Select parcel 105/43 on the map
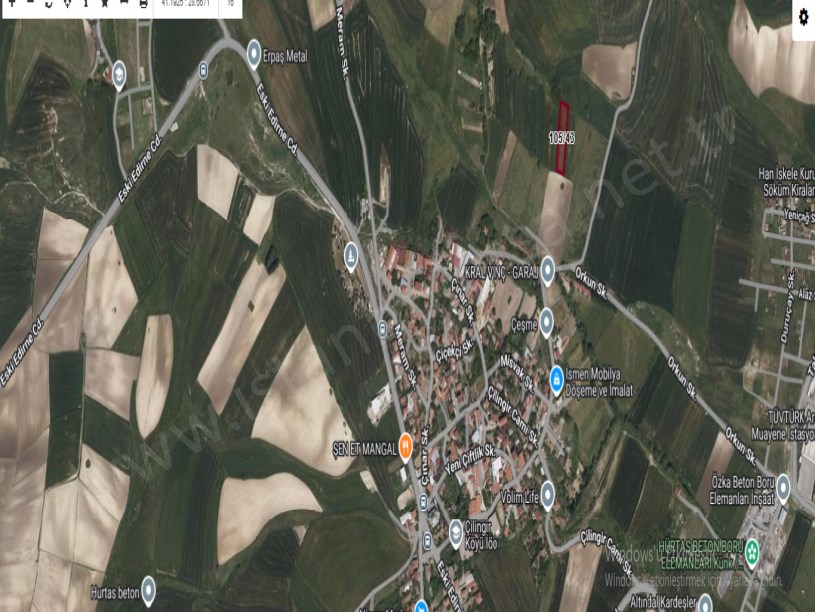The height and width of the screenshot is (612, 815). point(563,138)
